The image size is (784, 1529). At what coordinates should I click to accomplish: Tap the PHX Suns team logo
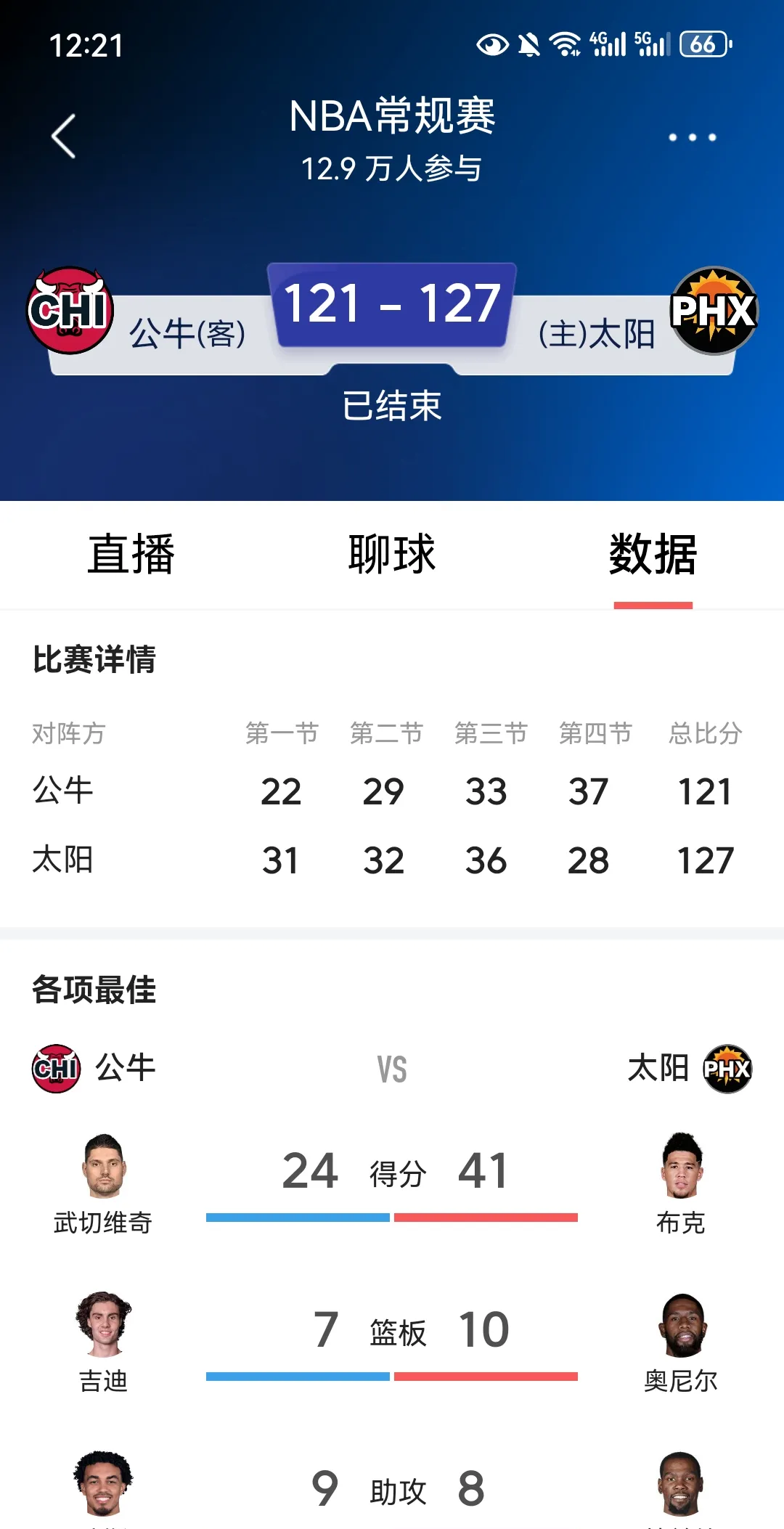point(715,310)
